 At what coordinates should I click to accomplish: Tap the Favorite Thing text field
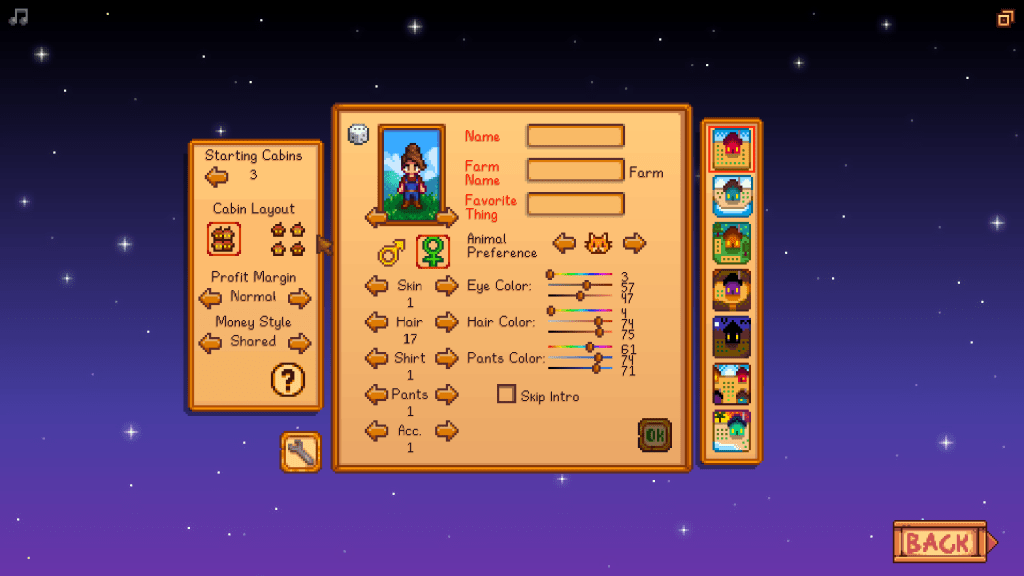click(576, 204)
